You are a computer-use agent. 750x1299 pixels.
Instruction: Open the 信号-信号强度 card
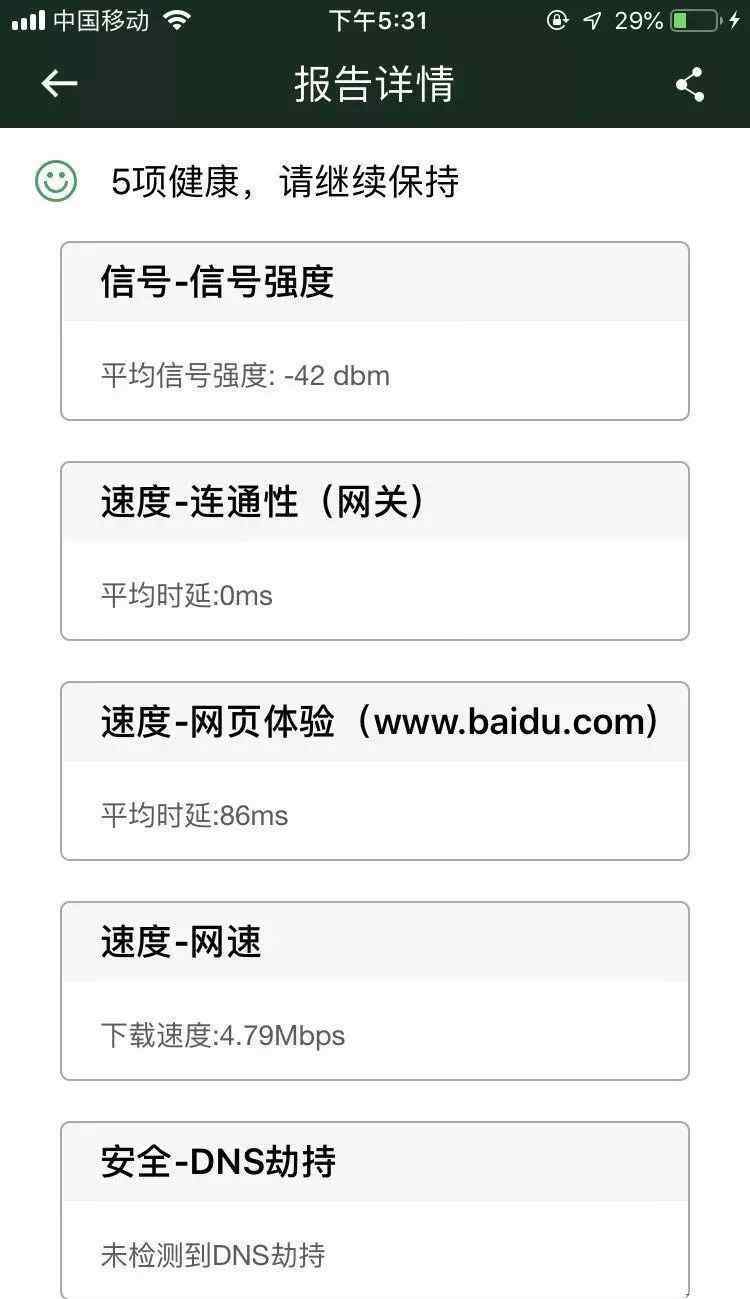(375, 331)
